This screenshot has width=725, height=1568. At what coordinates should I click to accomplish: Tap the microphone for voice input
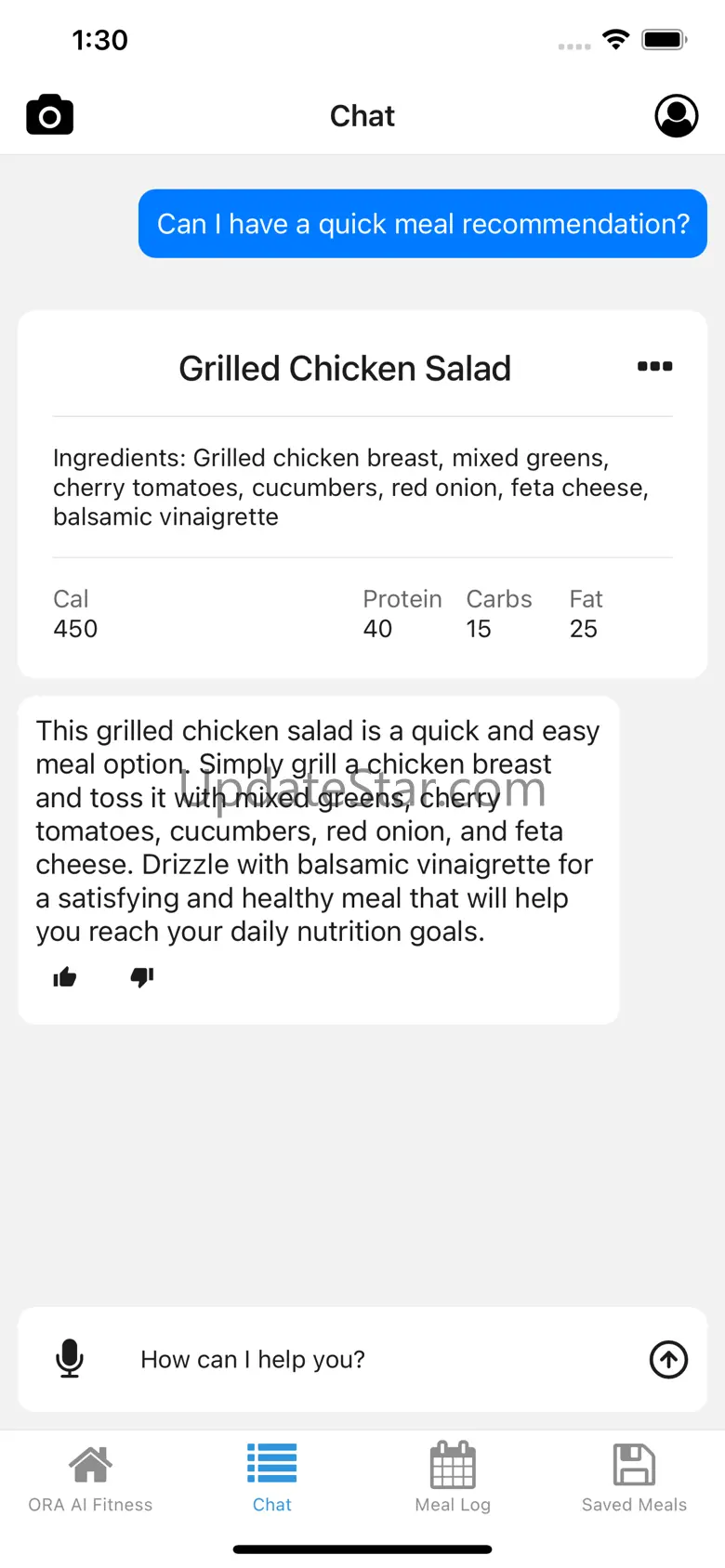pyautogui.click(x=70, y=1359)
